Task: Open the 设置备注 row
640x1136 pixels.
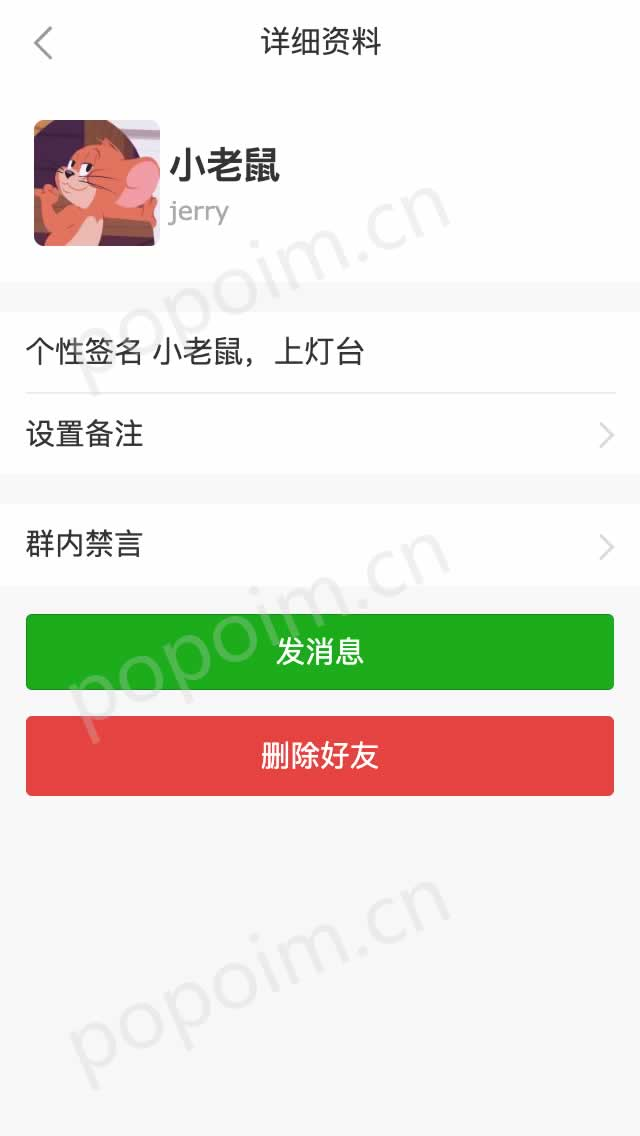Action: [x=320, y=434]
